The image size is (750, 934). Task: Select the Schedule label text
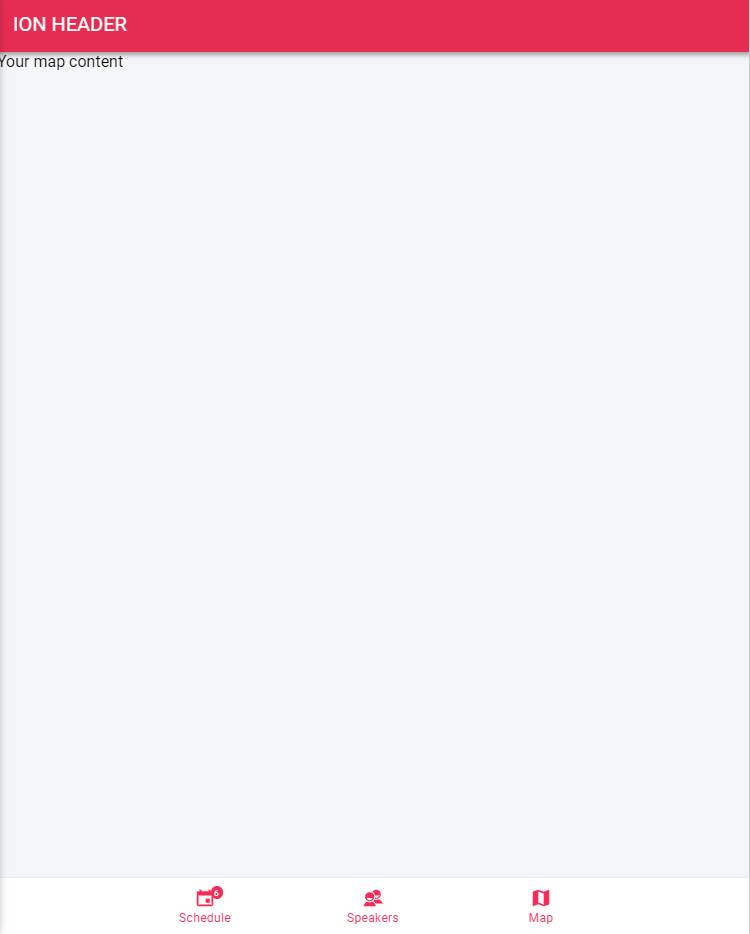[204, 917]
